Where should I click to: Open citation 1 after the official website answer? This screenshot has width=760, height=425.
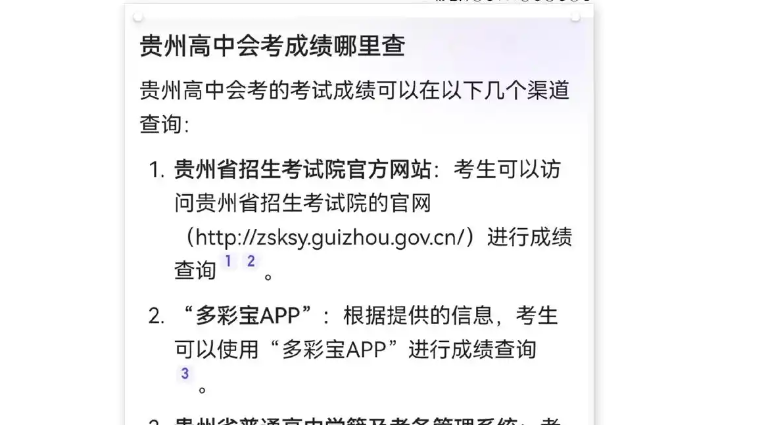(x=228, y=262)
